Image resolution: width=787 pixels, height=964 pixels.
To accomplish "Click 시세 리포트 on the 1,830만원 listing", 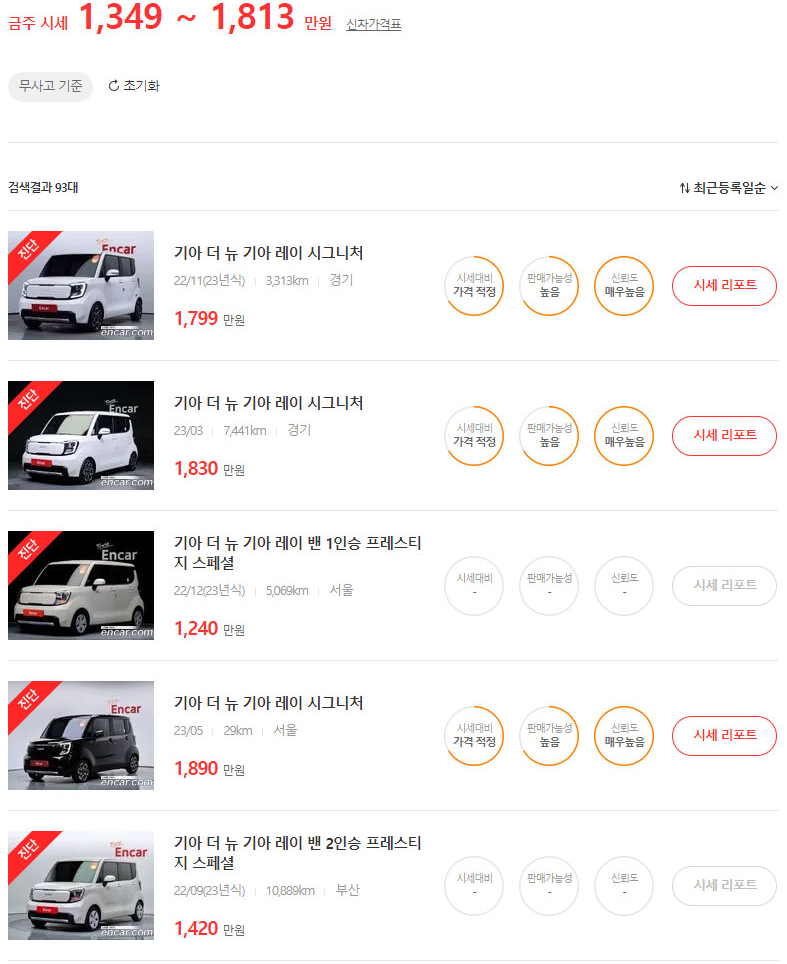I will [724, 436].
